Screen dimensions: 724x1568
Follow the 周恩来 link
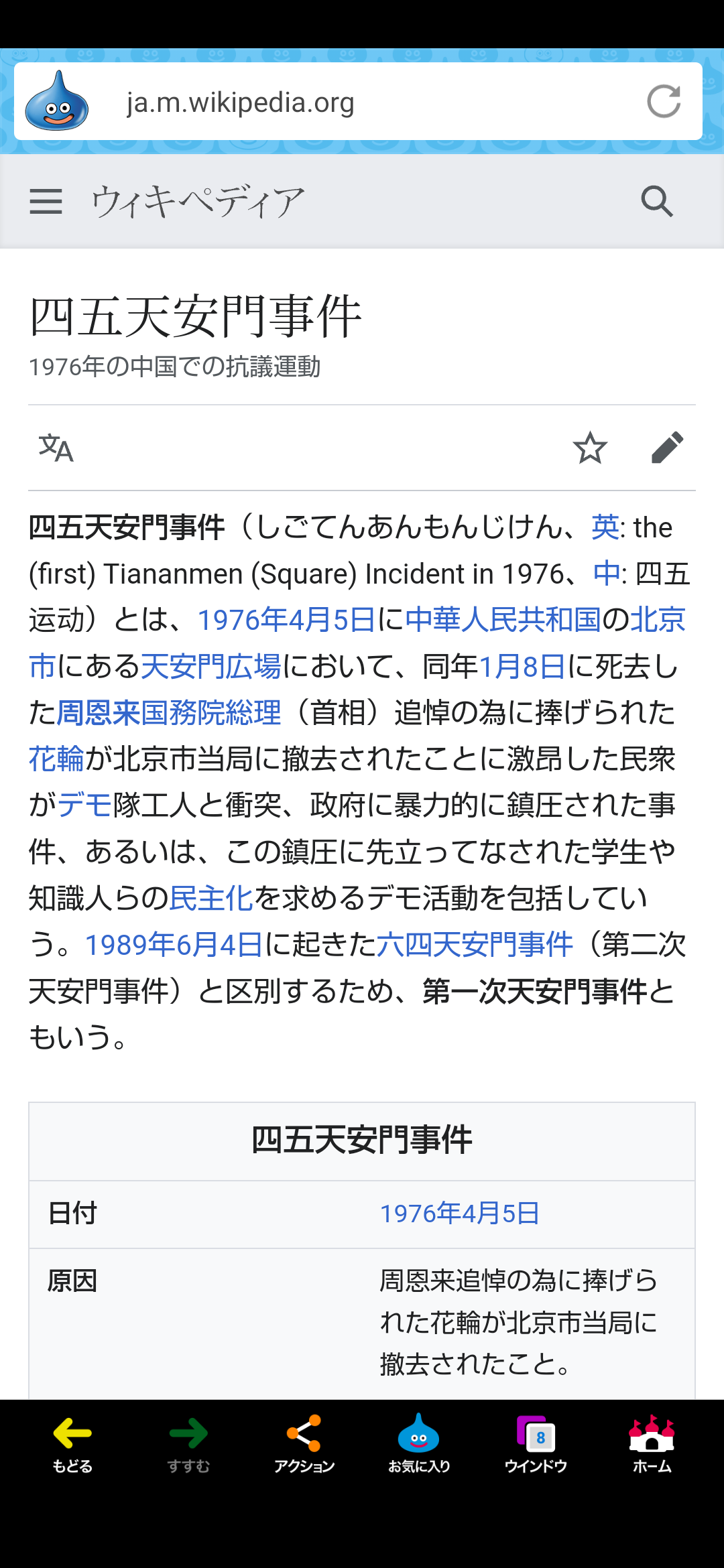pos(98,712)
